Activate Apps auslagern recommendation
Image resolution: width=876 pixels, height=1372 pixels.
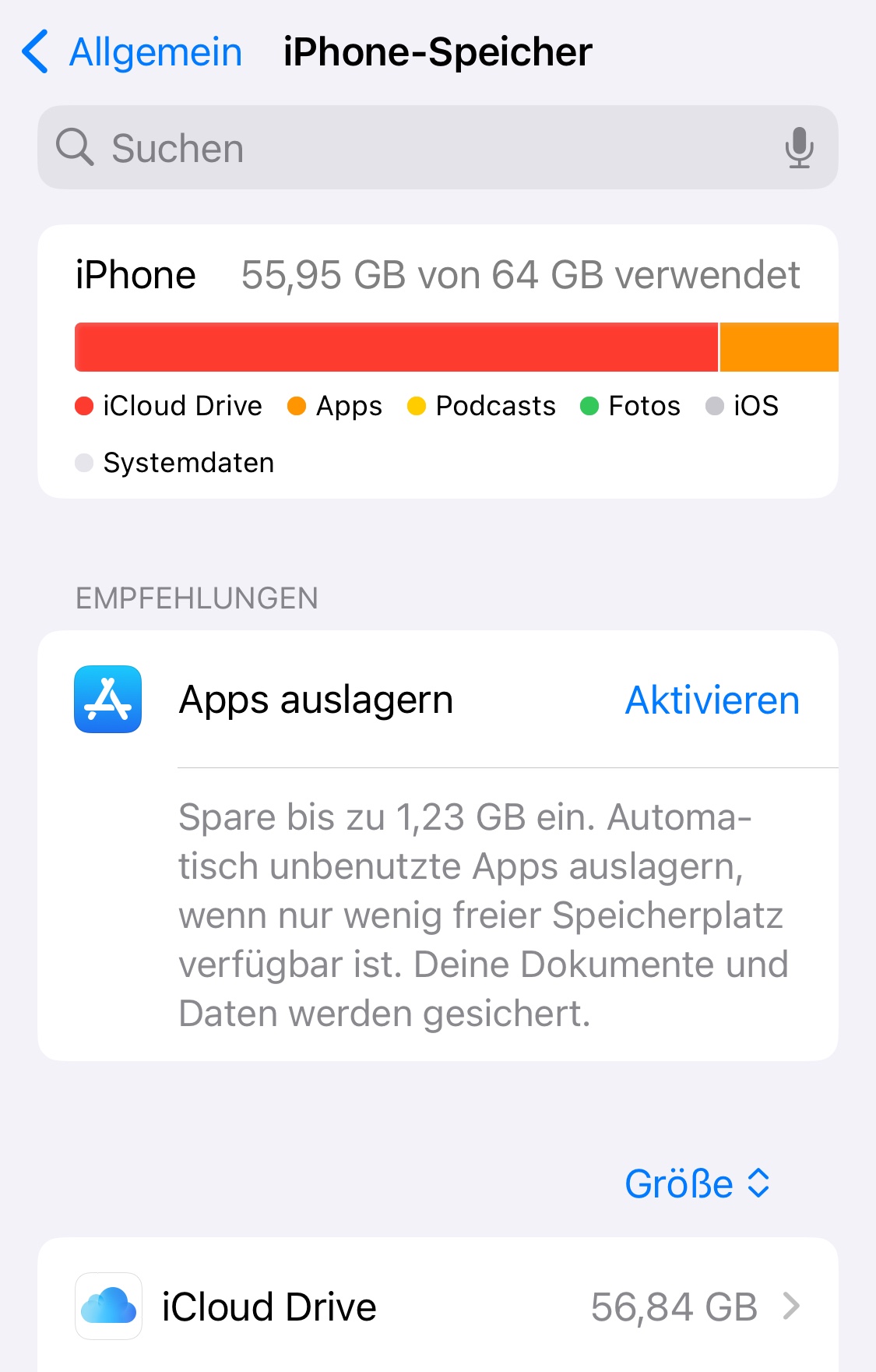click(712, 700)
